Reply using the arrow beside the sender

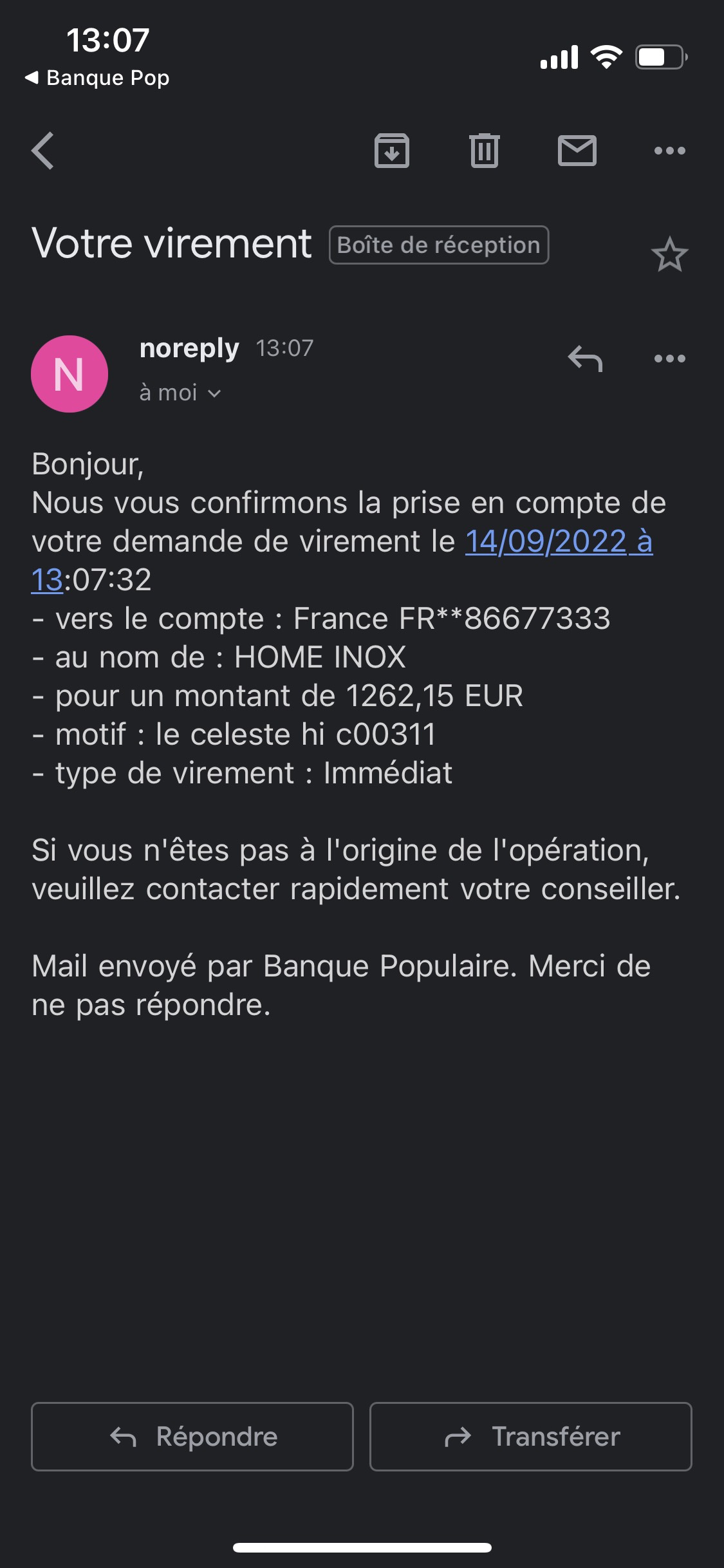585,359
